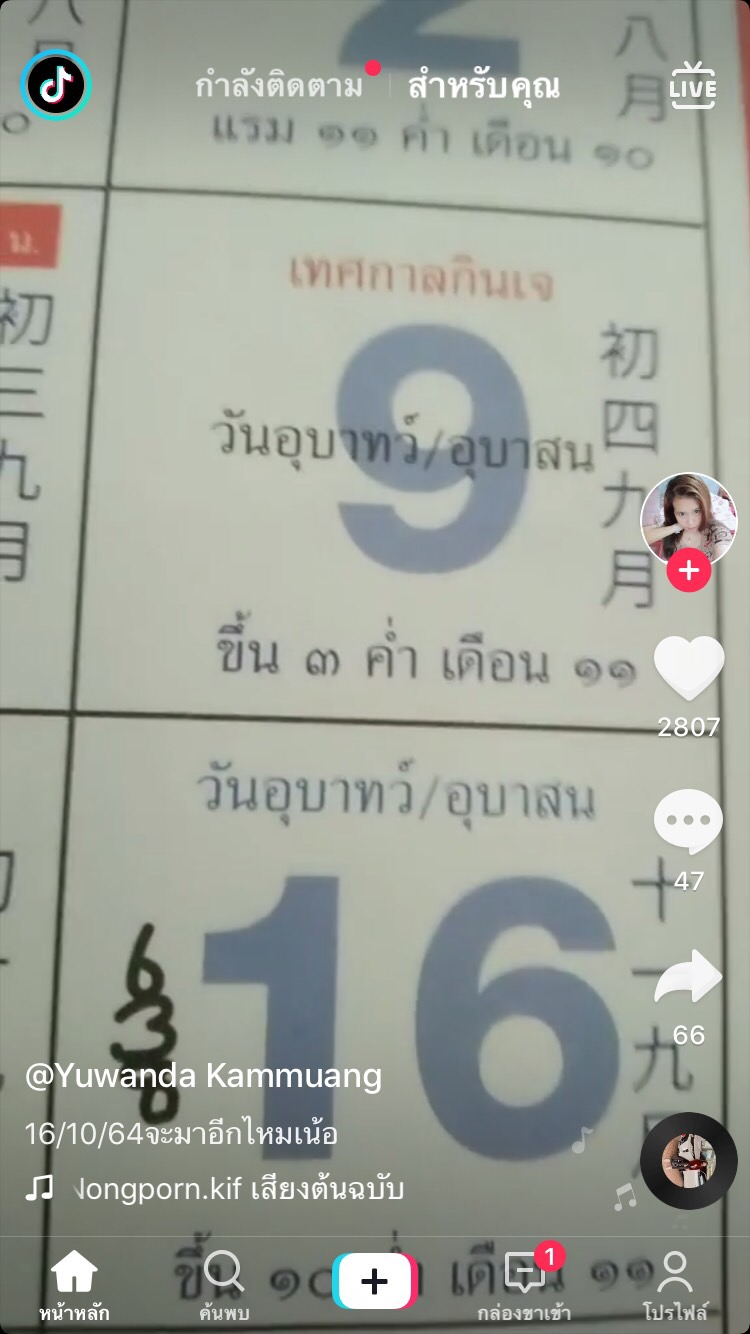The height and width of the screenshot is (1334, 750).
Task: Open the ค้นพบ discover tab
Action: (x=224, y=1283)
